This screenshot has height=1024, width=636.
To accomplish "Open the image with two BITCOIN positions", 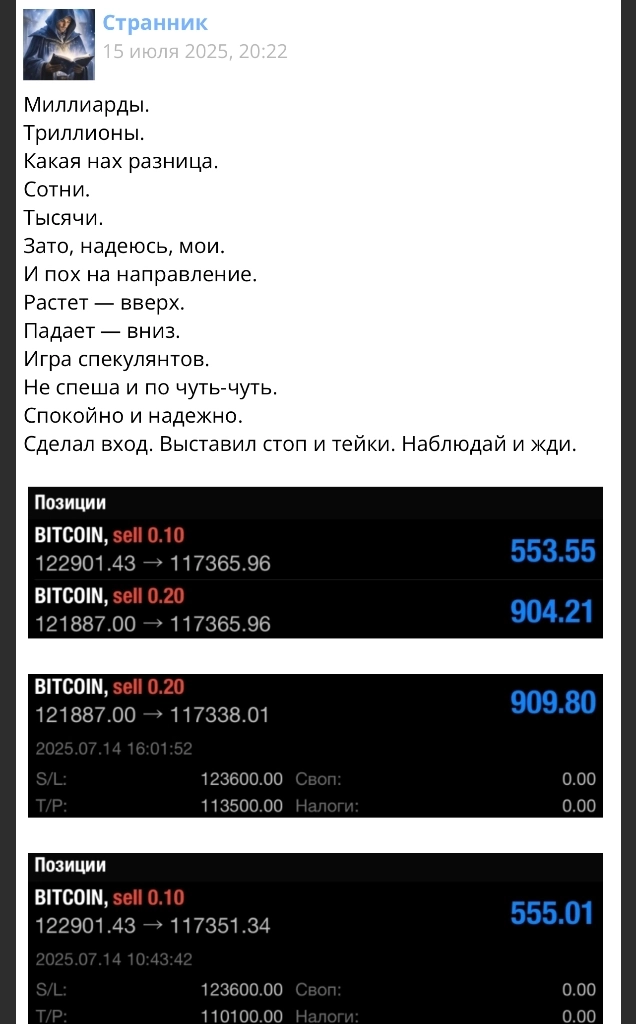I will coord(315,562).
